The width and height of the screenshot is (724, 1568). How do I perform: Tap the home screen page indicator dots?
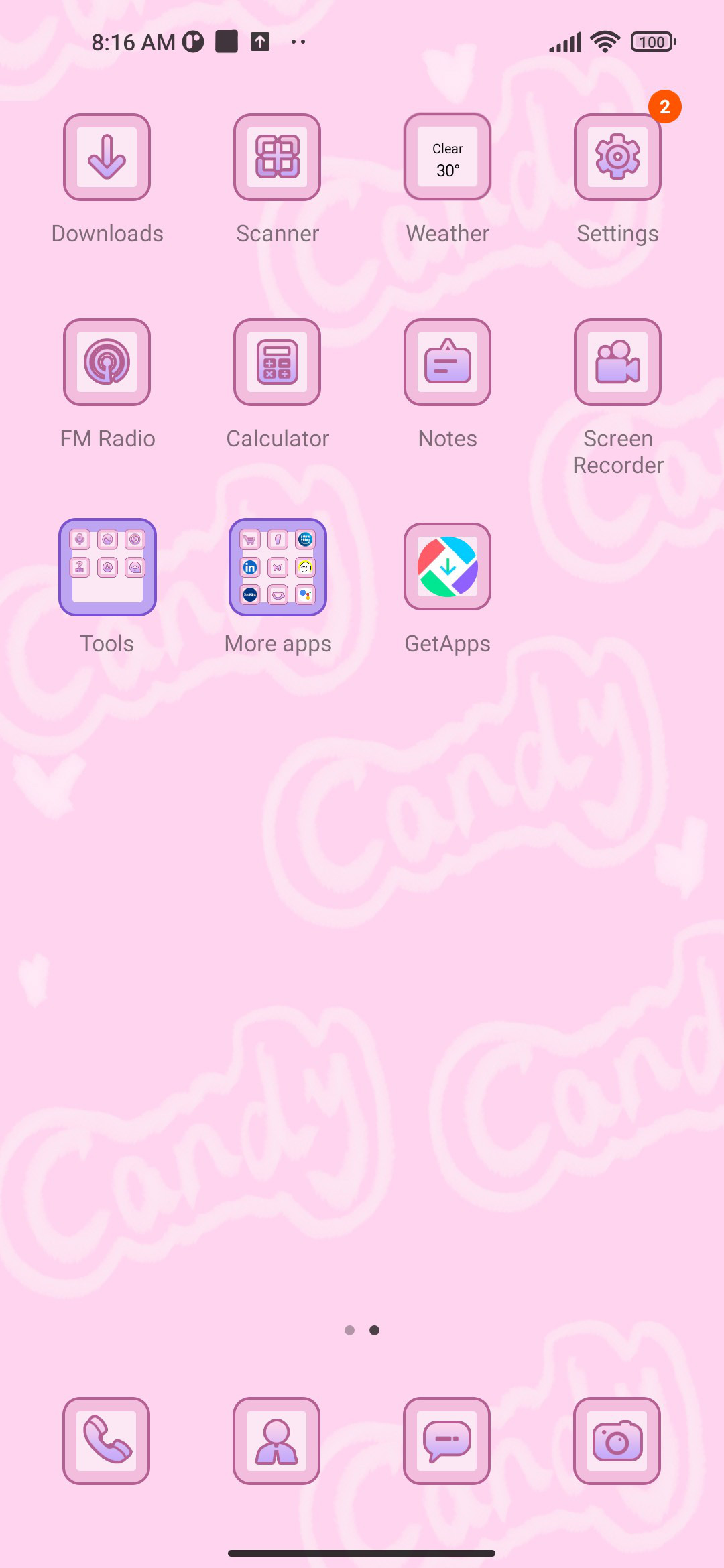pos(362,1330)
